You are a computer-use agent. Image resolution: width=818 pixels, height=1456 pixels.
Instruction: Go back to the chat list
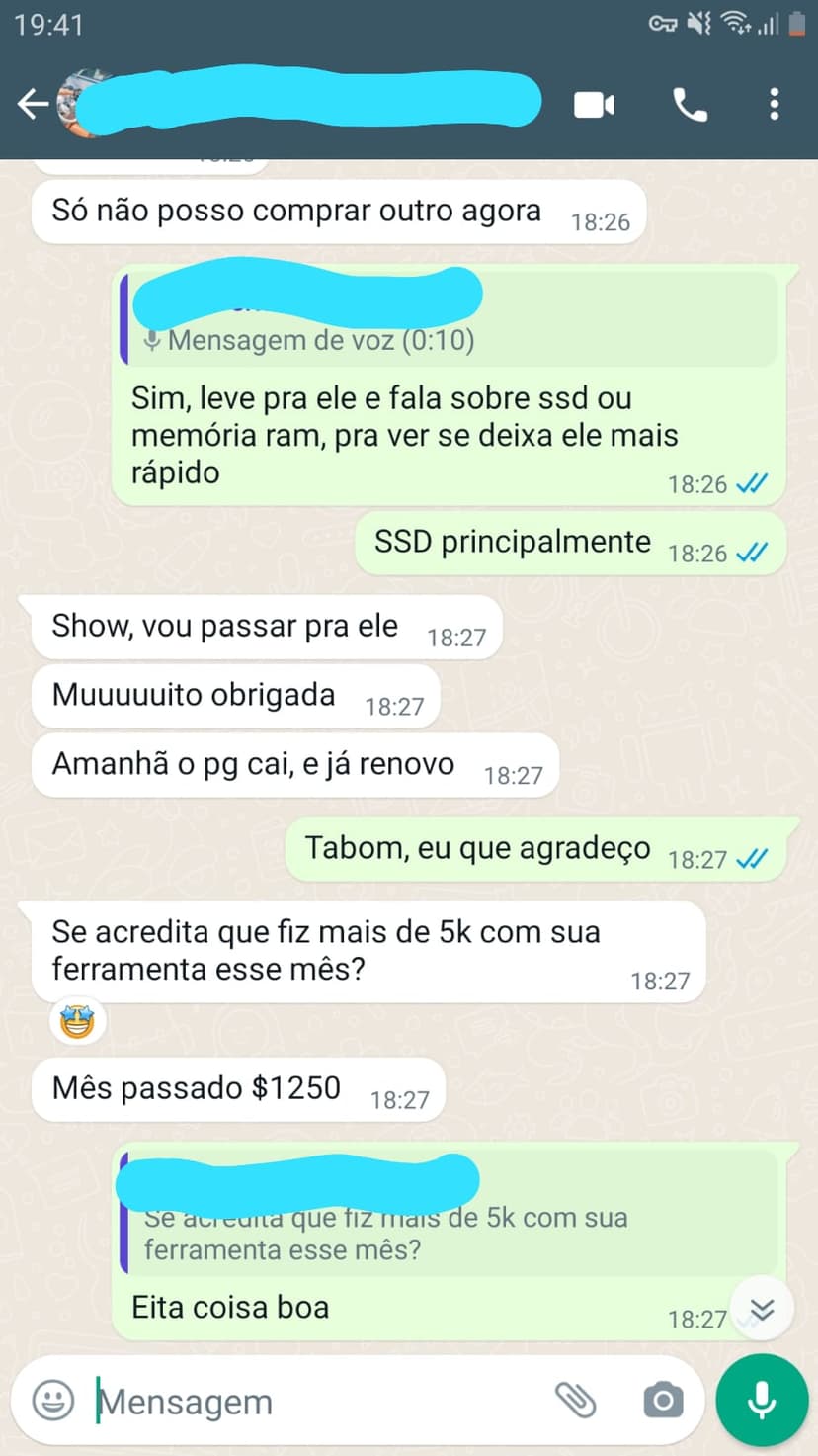33,103
